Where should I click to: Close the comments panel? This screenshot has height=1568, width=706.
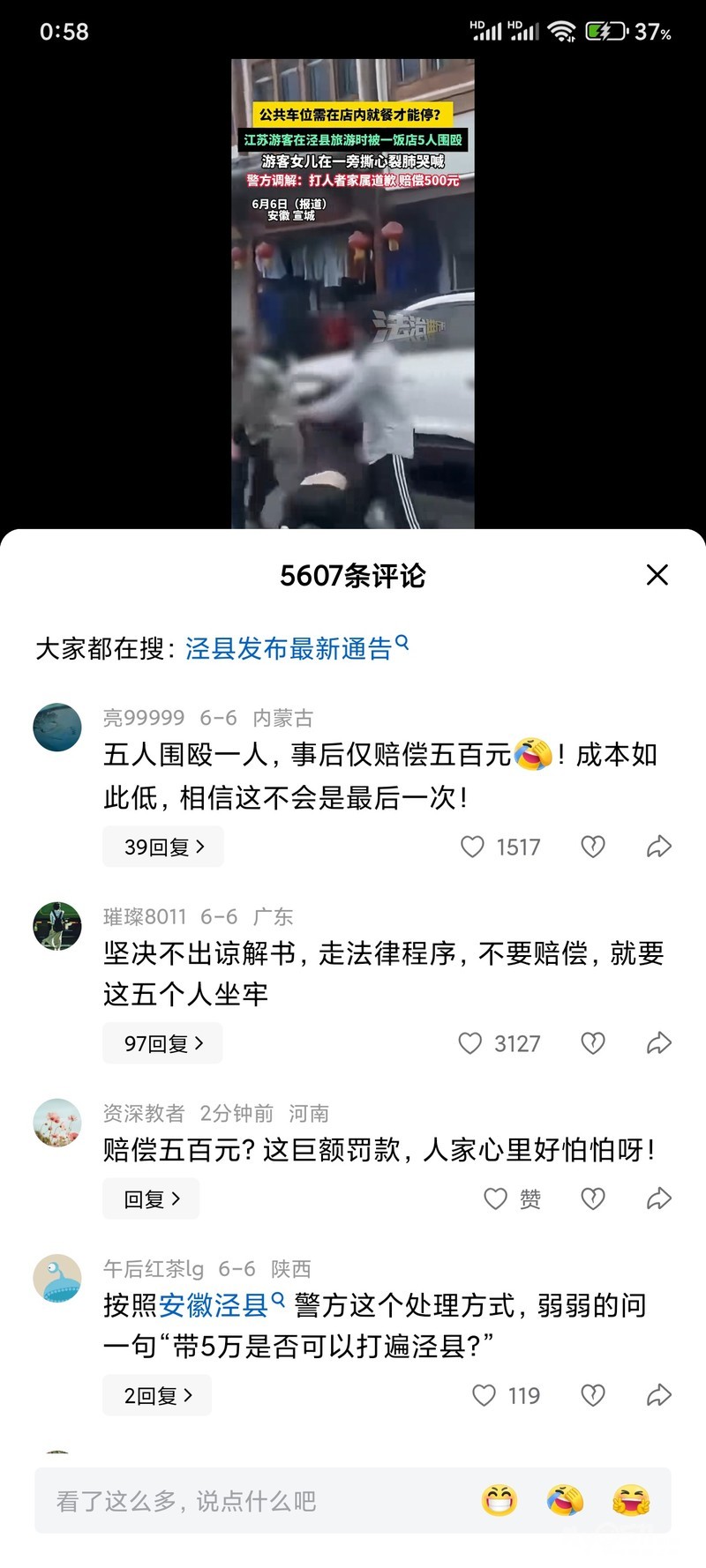657,575
